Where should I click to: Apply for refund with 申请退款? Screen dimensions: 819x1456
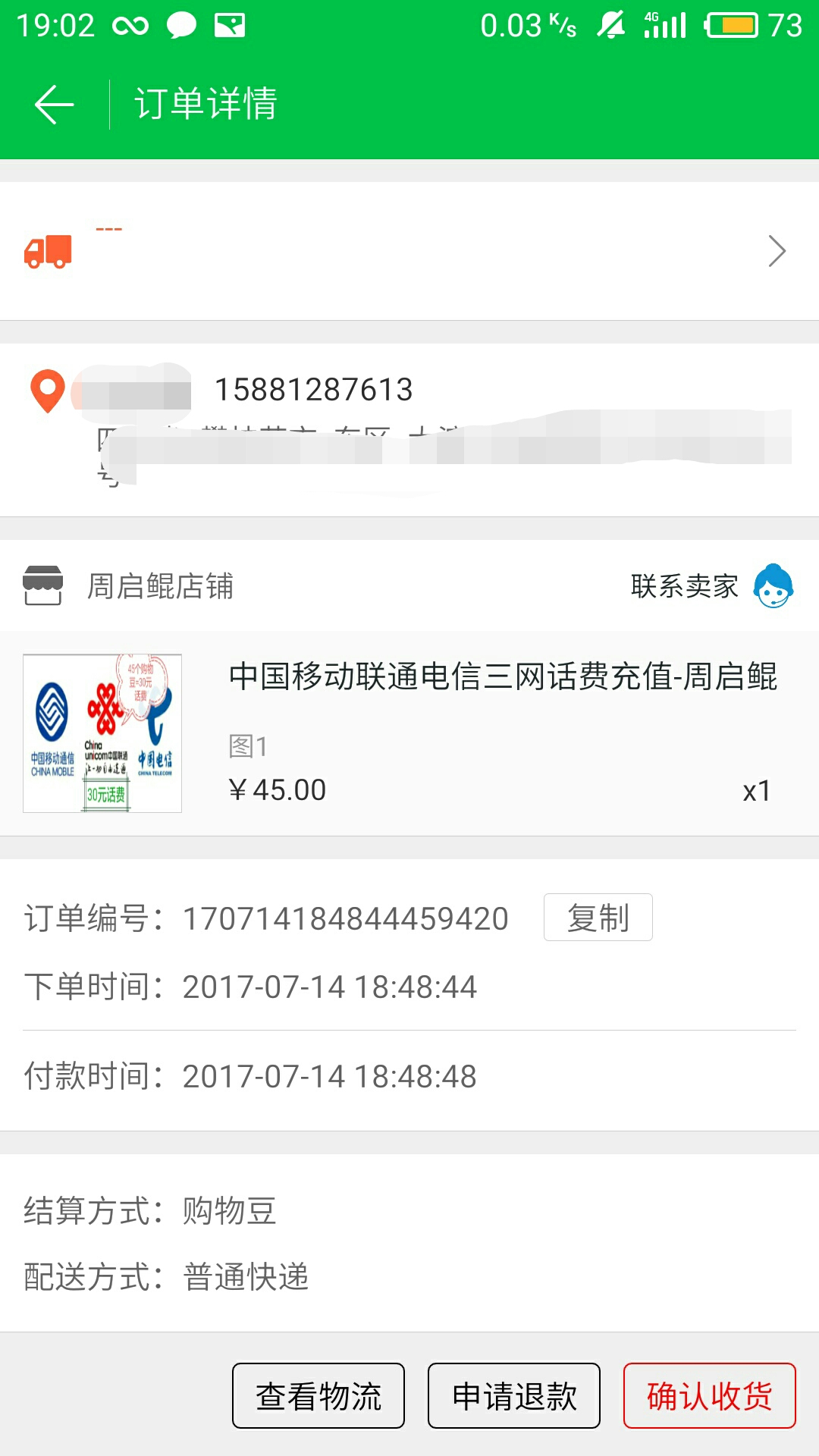click(514, 1395)
